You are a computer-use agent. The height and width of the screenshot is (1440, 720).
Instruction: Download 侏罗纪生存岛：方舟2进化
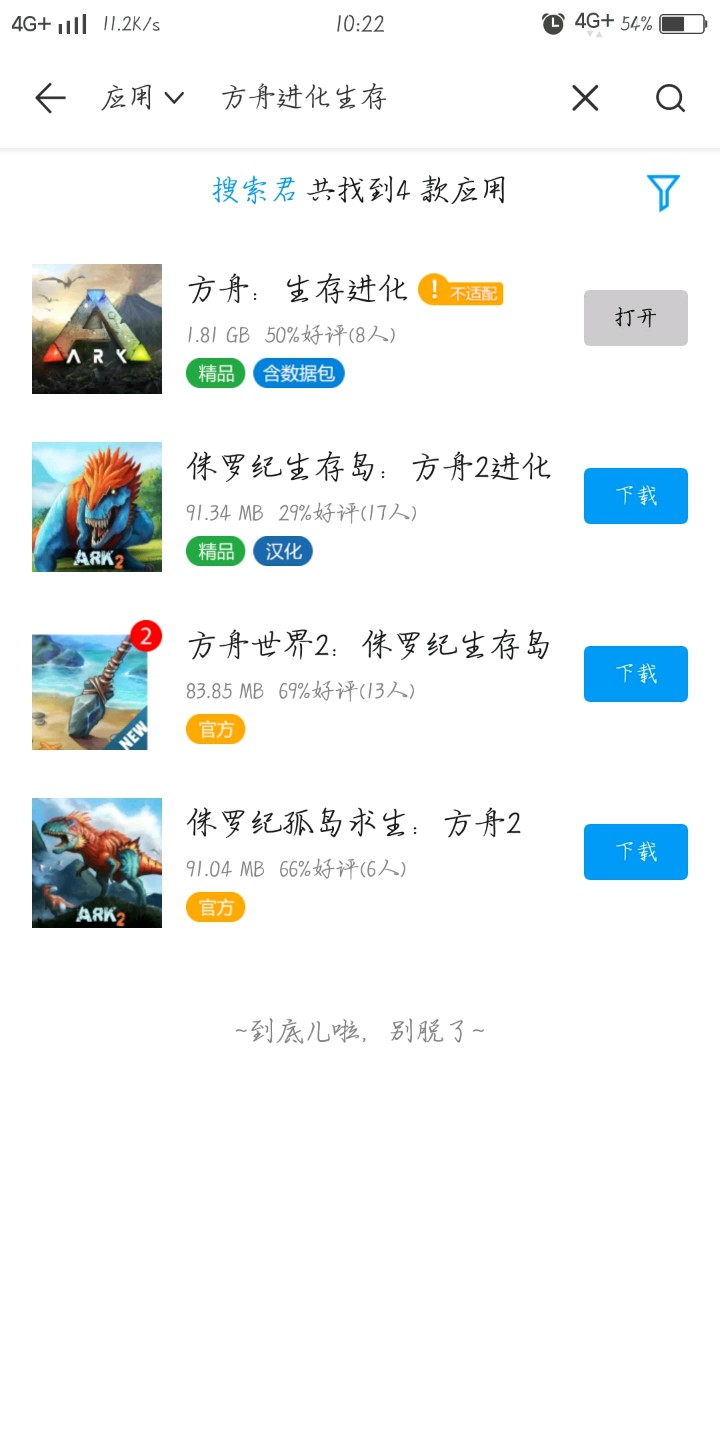pos(636,496)
